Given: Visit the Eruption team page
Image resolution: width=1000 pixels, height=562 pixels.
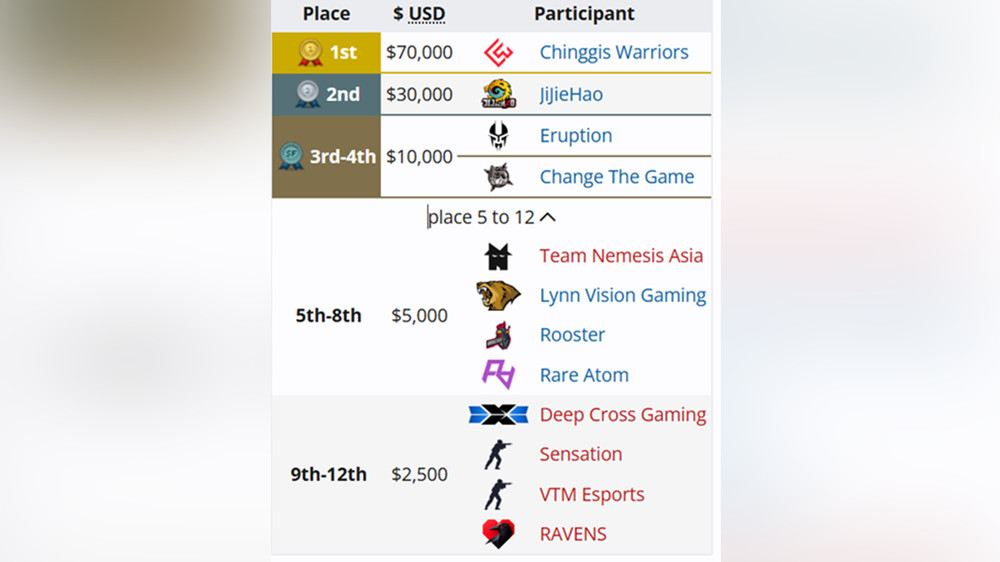Looking at the screenshot, I should pyautogui.click(x=576, y=136).
